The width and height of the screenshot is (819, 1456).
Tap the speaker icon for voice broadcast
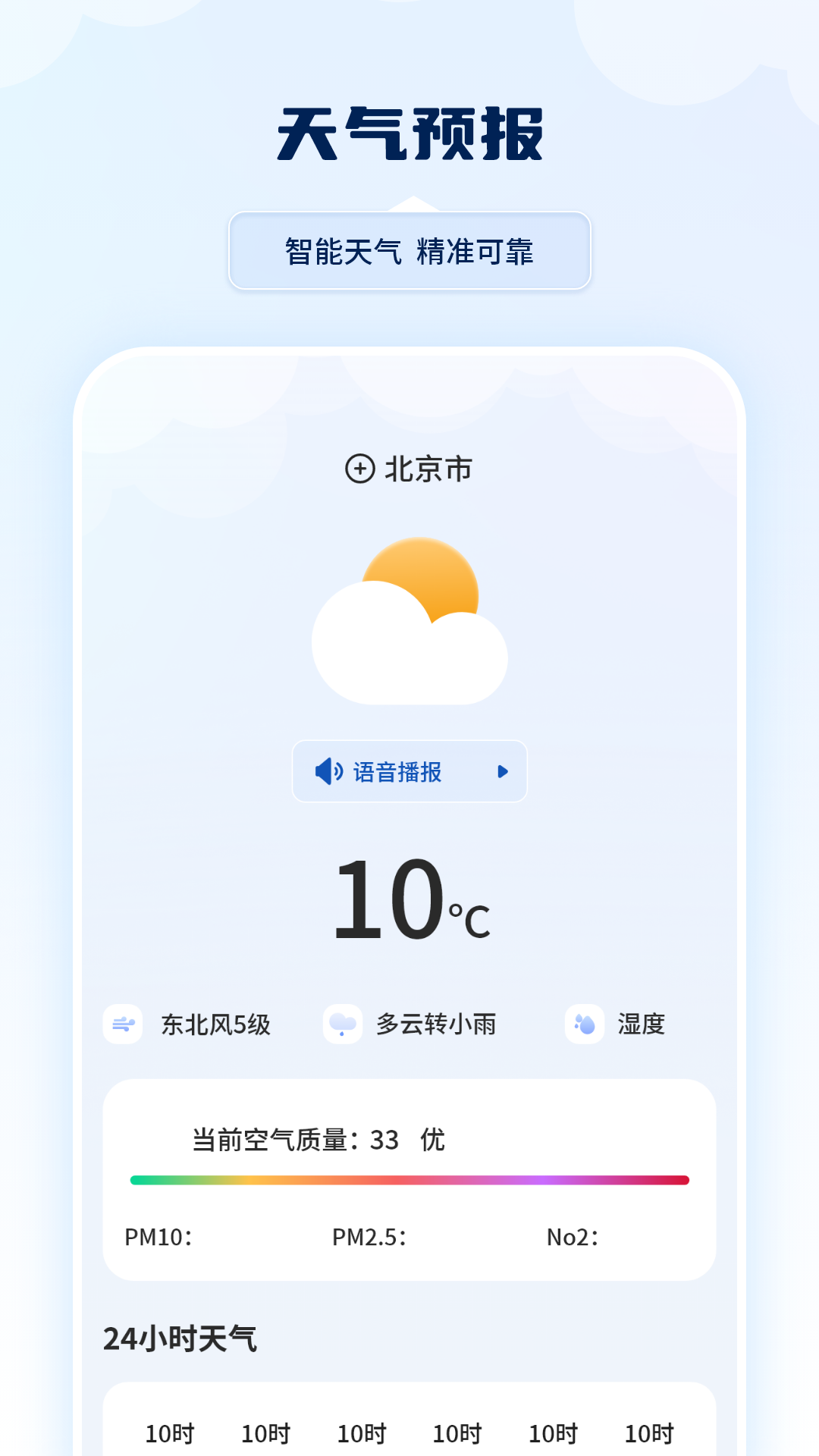click(328, 772)
